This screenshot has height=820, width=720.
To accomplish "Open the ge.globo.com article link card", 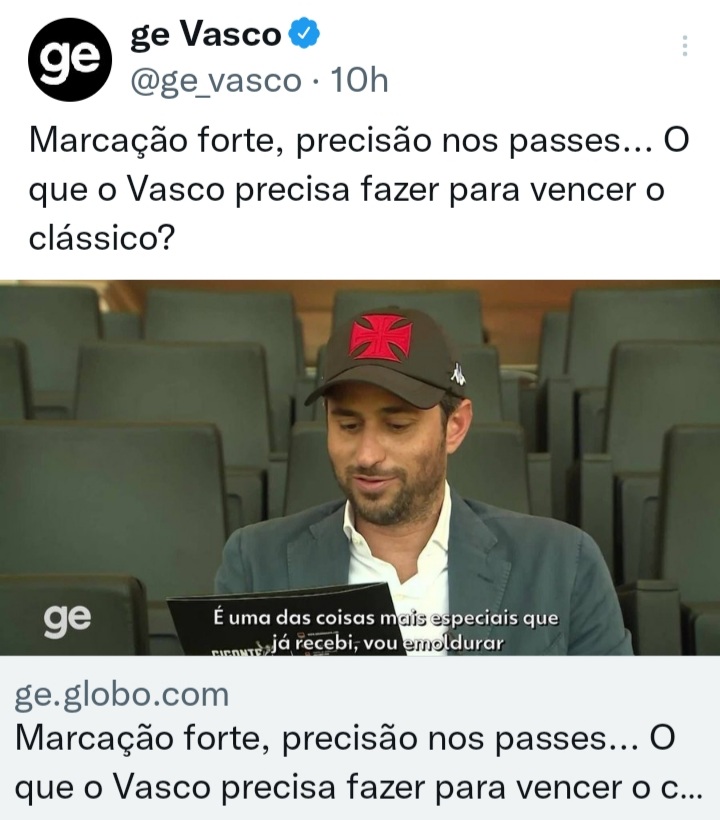I will 360,738.
